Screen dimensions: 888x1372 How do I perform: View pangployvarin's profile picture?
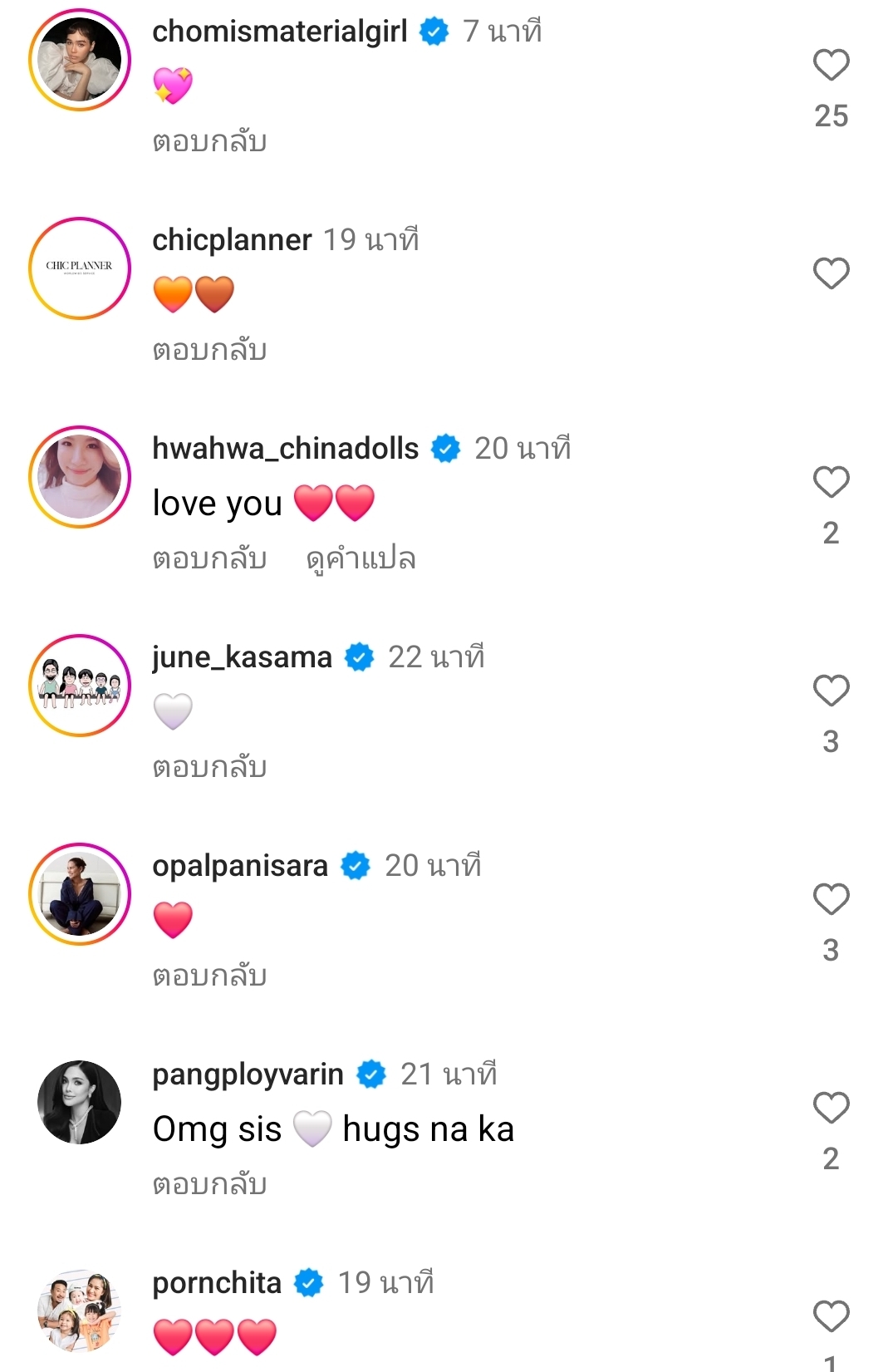[80, 1103]
